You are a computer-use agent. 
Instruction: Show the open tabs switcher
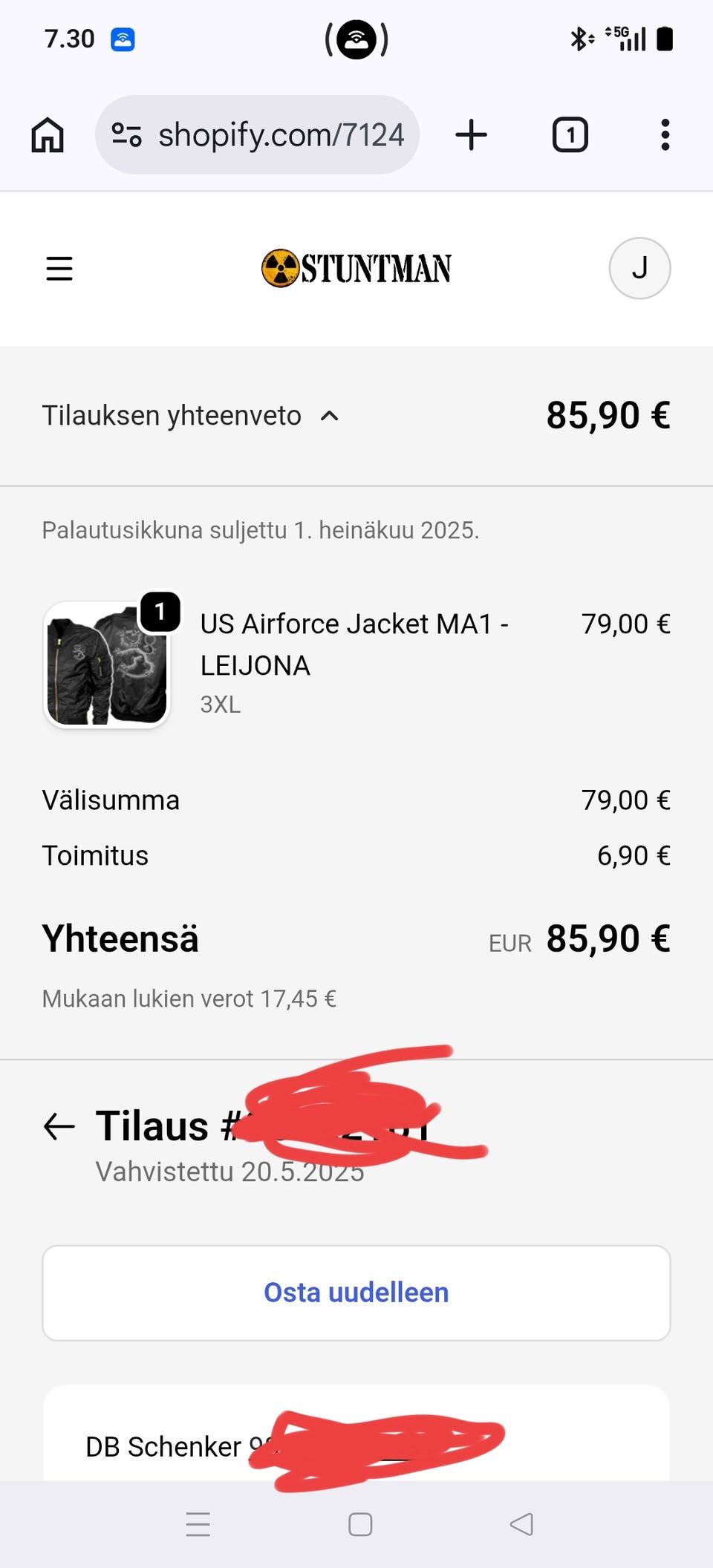(x=570, y=135)
